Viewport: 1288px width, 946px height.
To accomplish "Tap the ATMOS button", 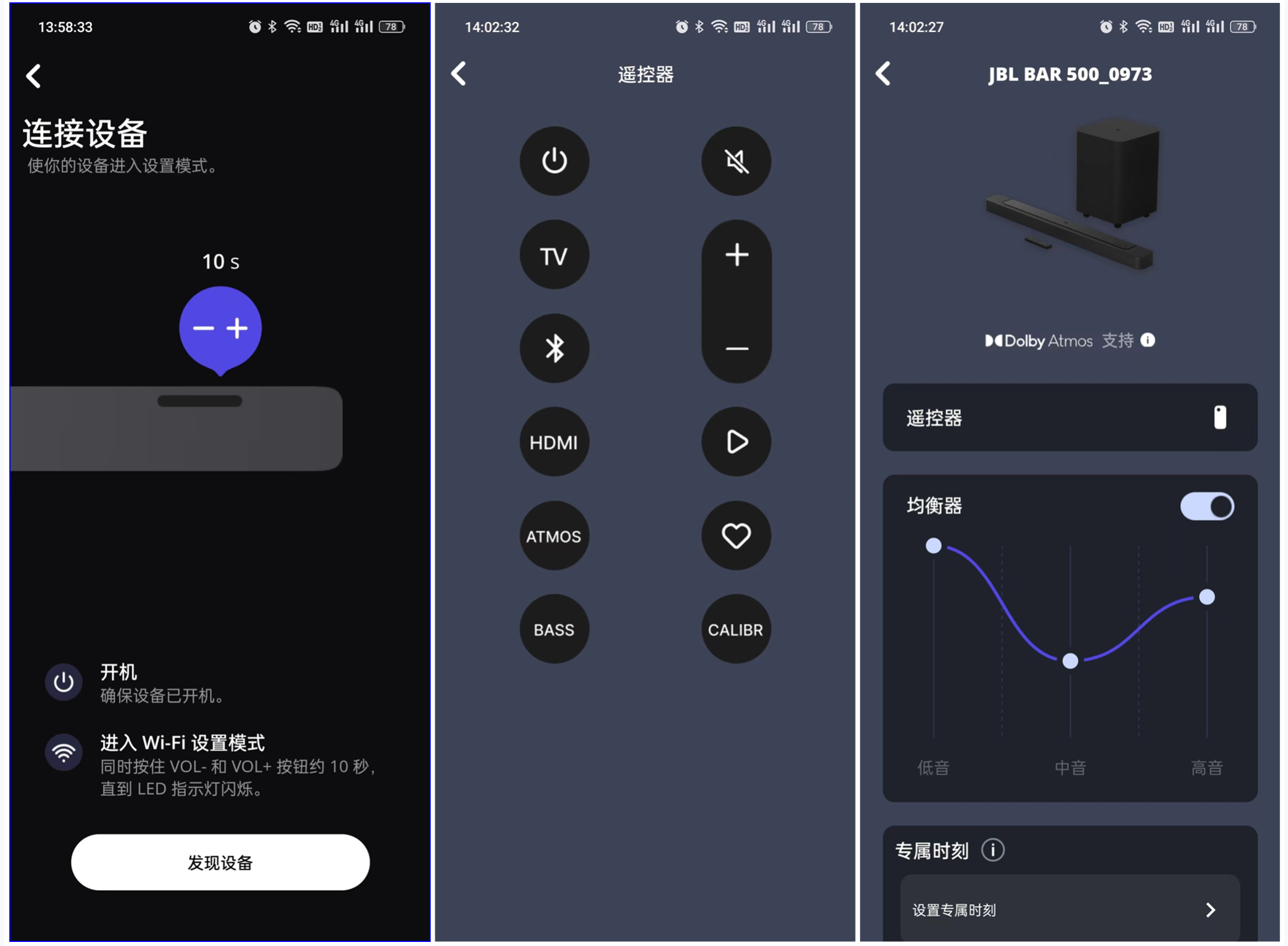I will point(553,536).
